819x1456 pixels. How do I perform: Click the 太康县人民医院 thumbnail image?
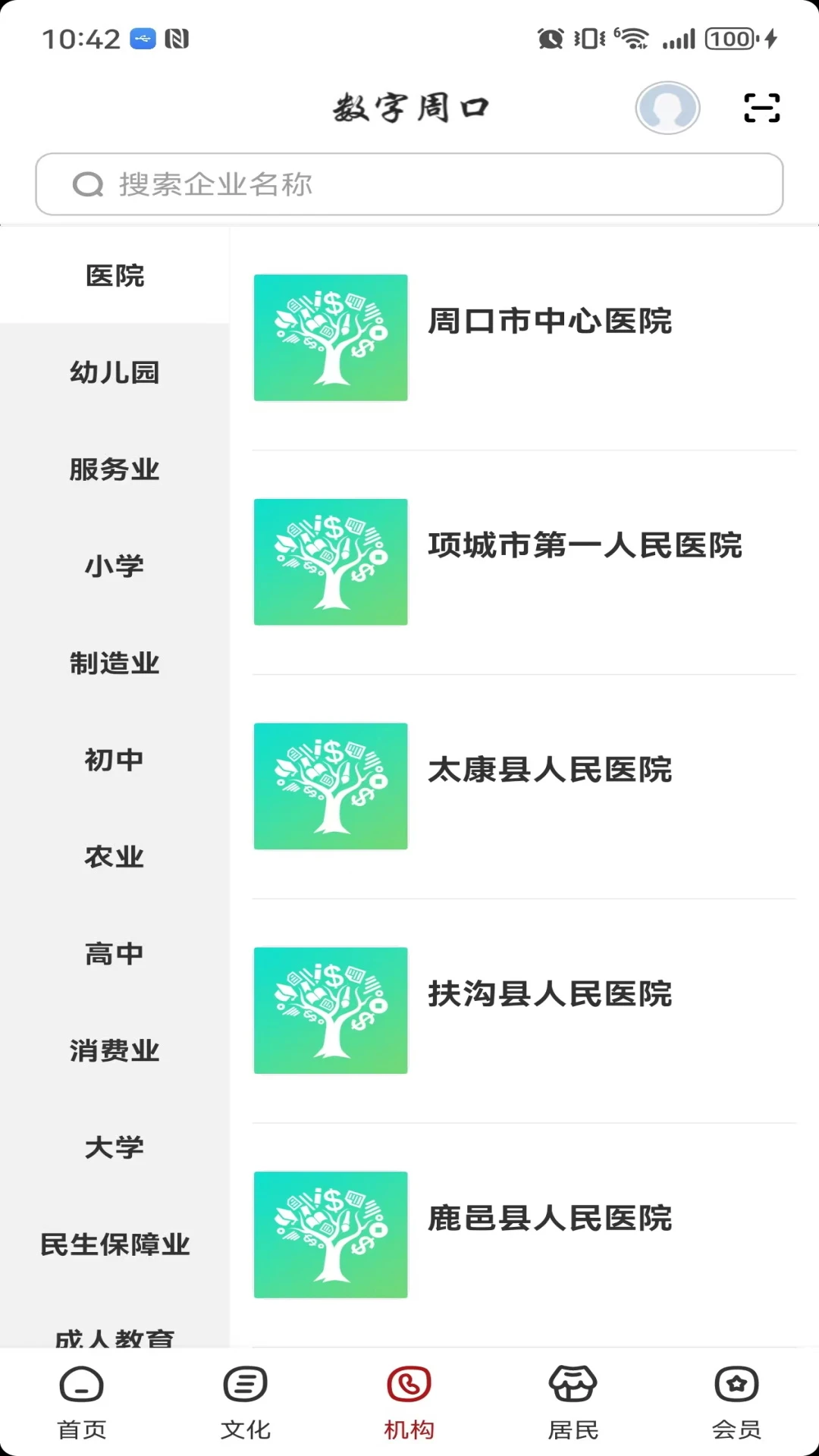(x=330, y=786)
